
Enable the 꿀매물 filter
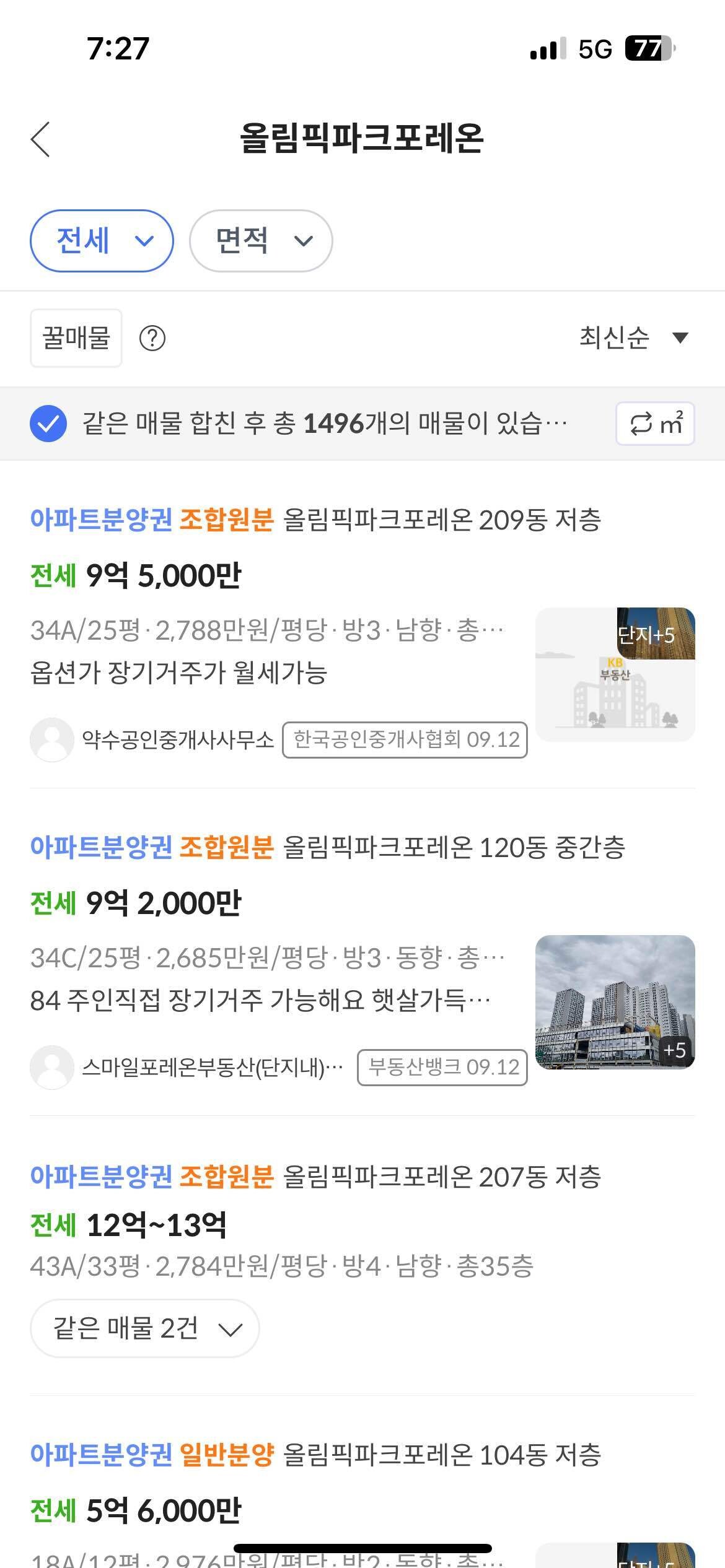point(75,338)
